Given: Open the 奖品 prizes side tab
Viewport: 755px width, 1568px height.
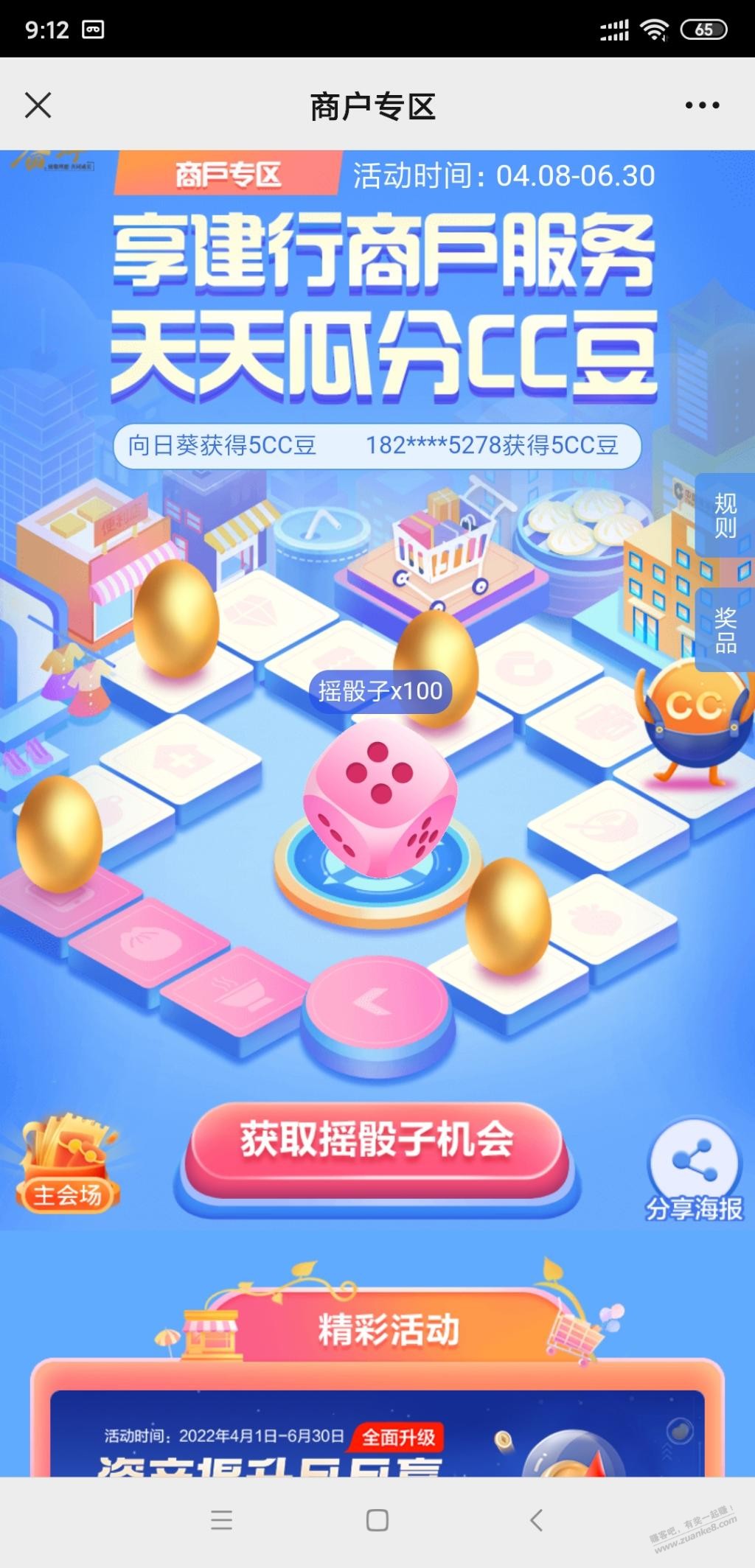Looking at the screenshot, I should tap(726, 630).
